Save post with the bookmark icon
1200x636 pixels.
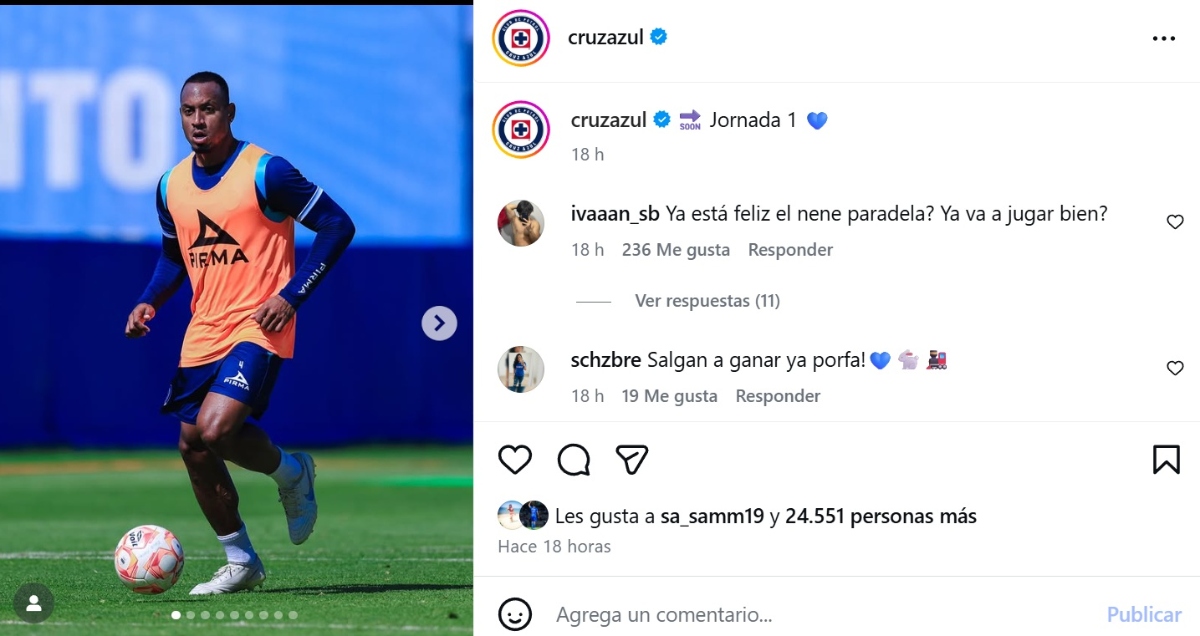pos(1166,459)
